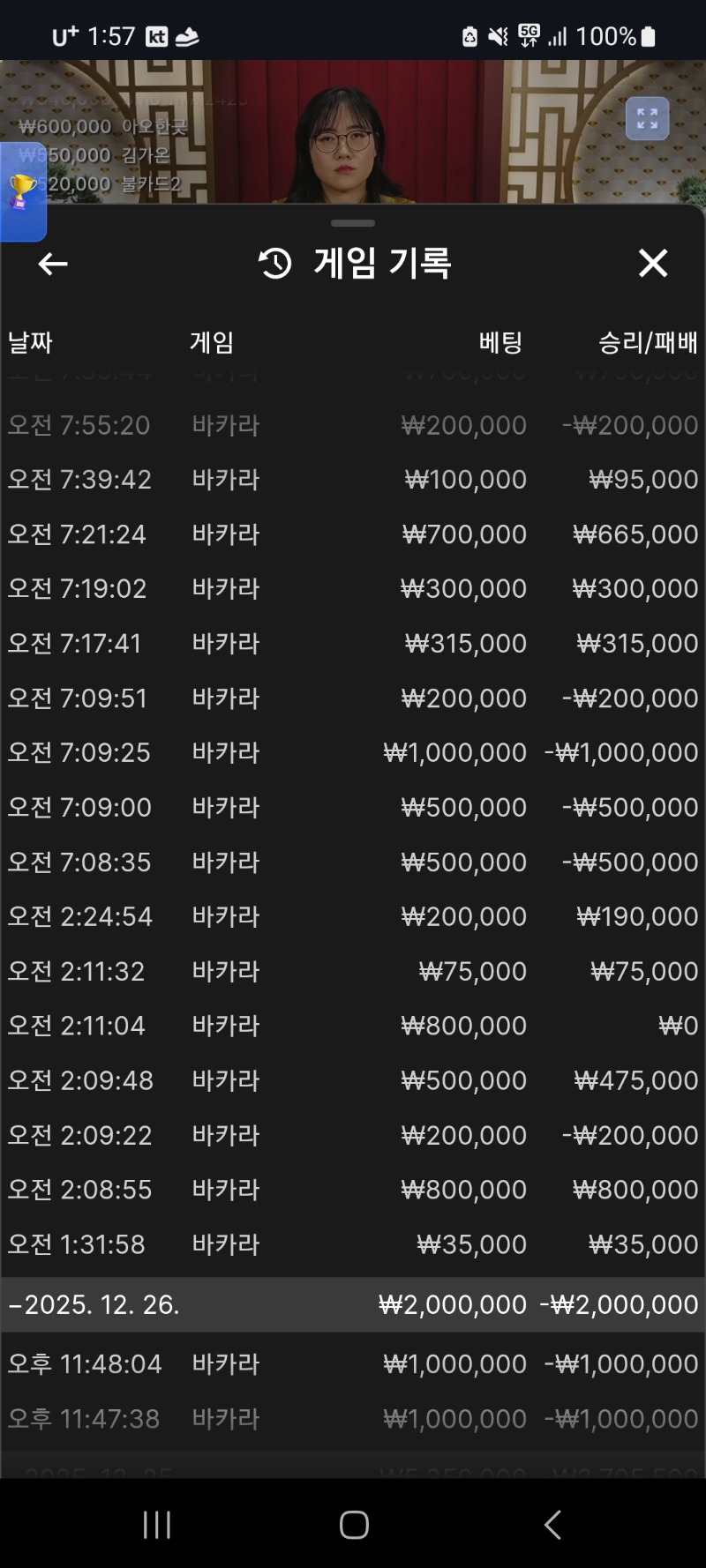Tap the system home button

[x=354, y=1525]
